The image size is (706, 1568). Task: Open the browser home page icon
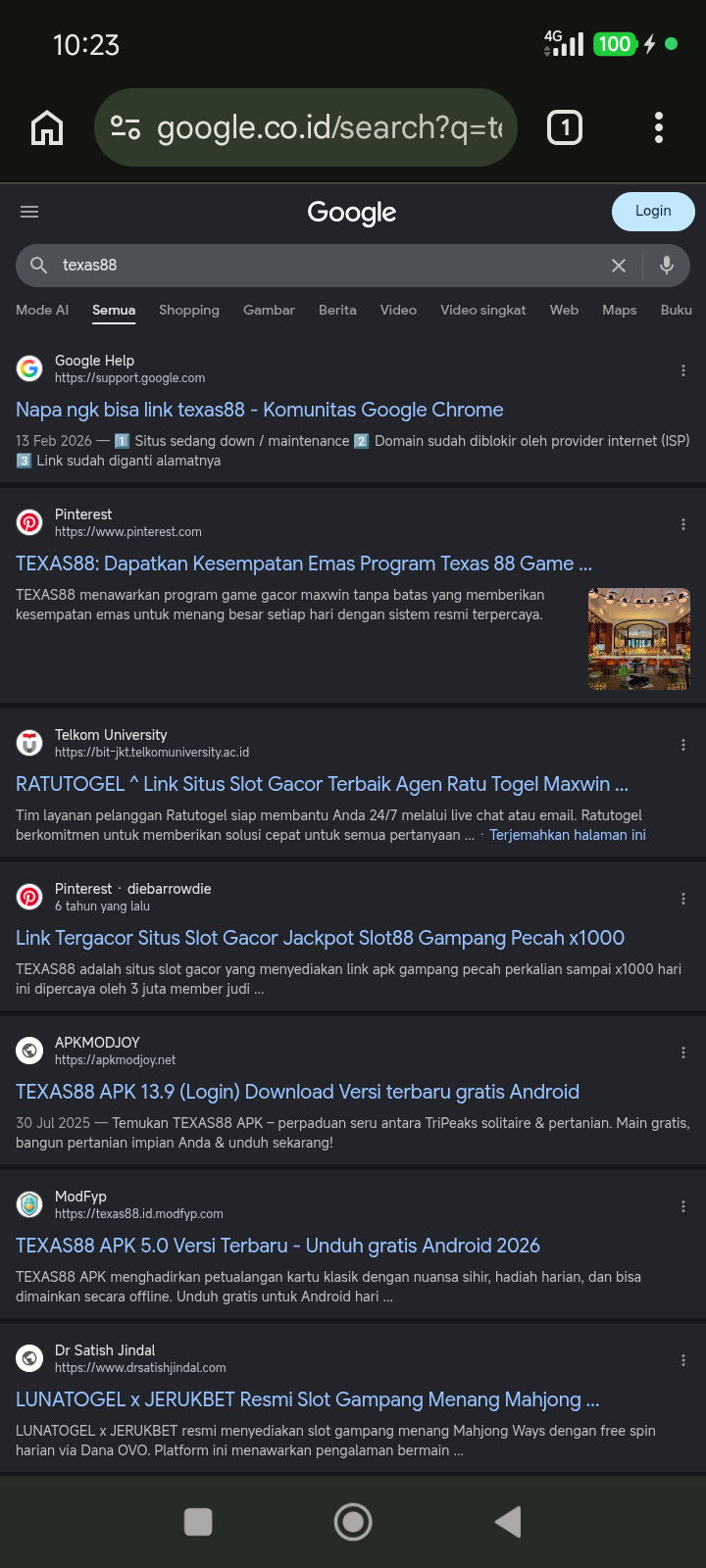pyautogui.click(x=47, y=127)
